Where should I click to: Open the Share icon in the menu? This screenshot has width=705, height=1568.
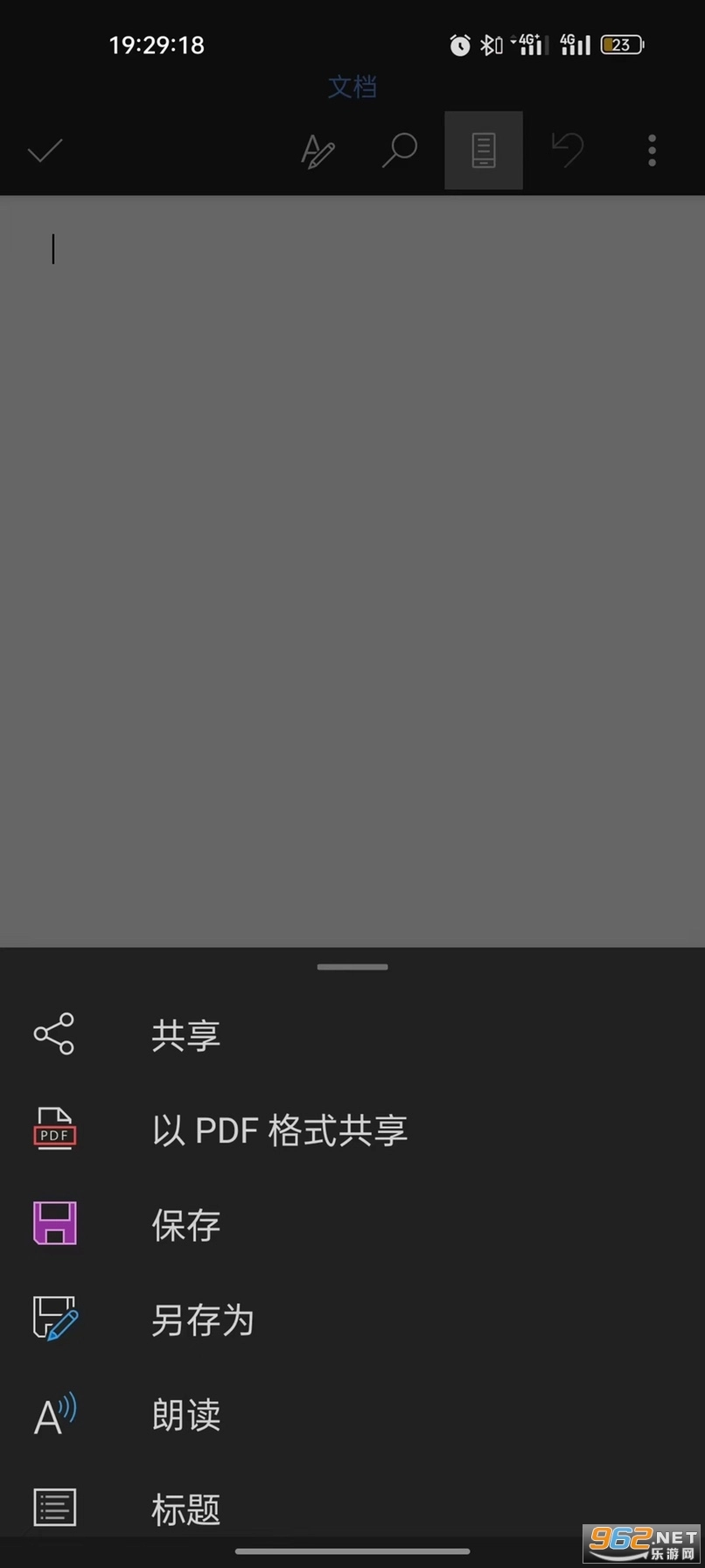point(54,1032)
